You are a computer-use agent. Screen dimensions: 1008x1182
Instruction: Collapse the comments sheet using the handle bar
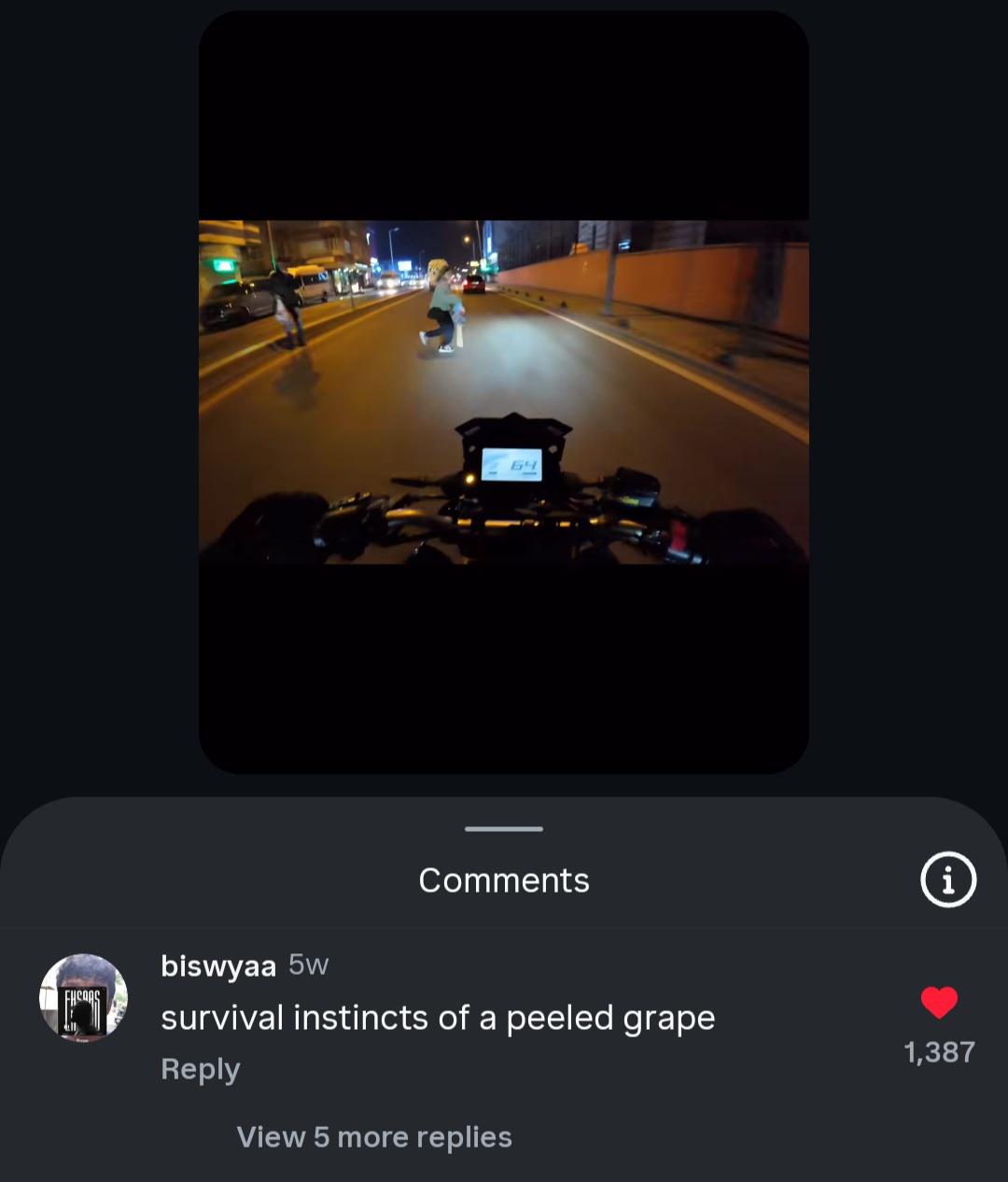pos(503,827)
